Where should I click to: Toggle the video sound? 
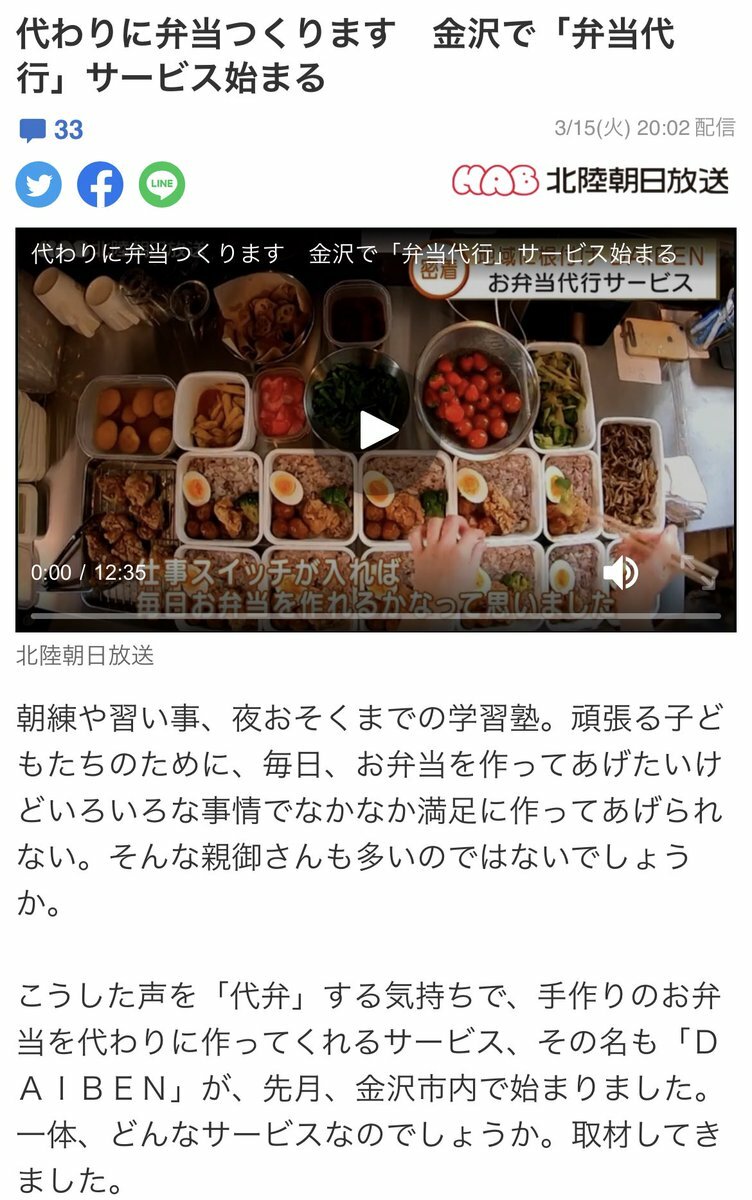tap(620, 573)
